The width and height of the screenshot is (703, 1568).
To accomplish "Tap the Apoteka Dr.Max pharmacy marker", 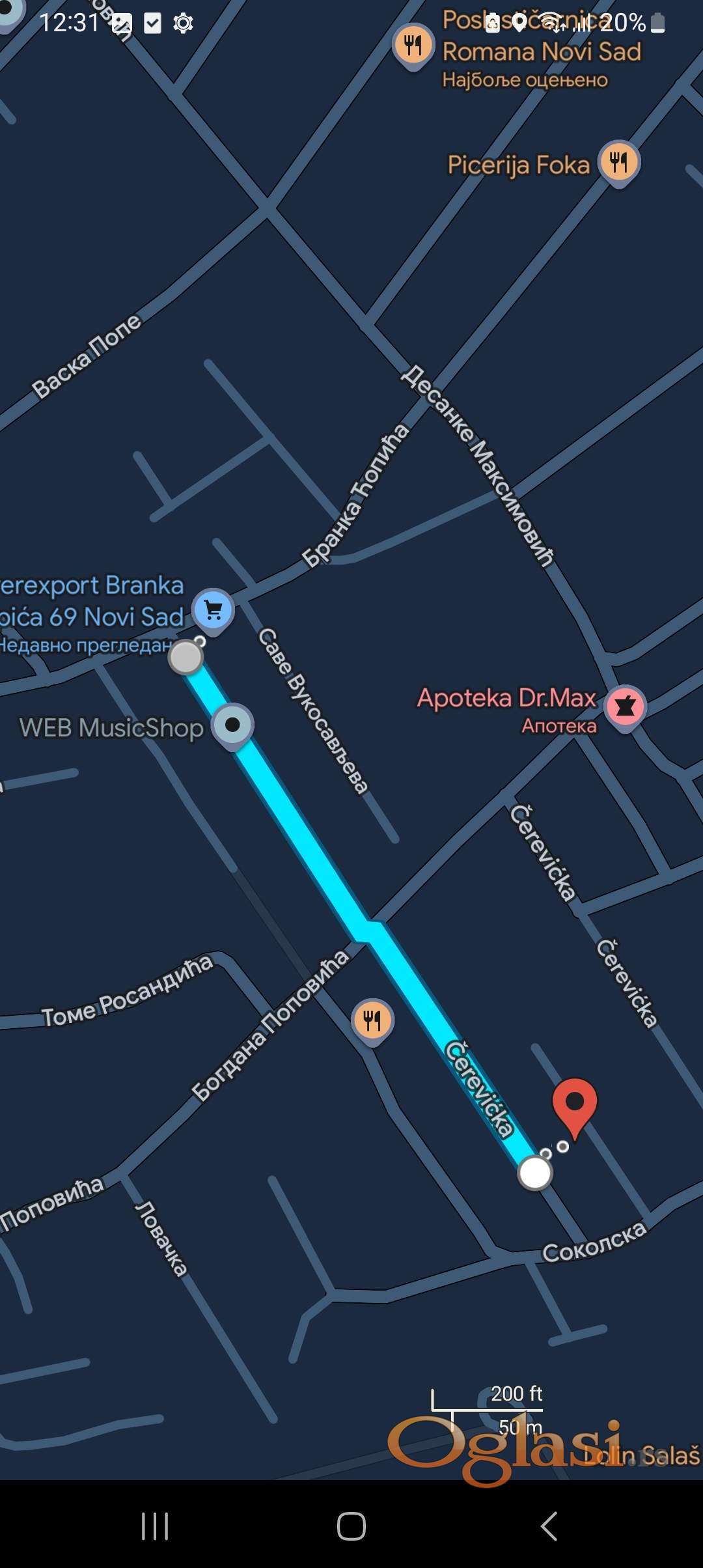I will coord(625,707).
